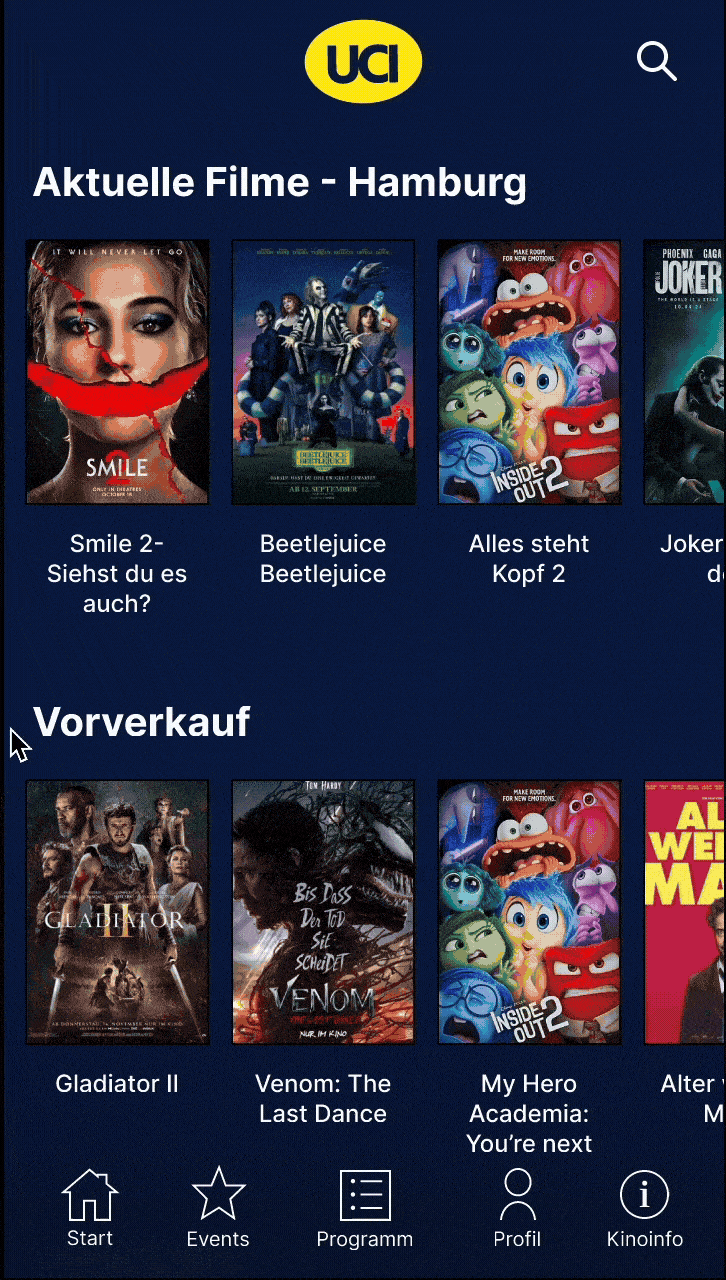The height and width of the screenshot is (1280, 726).
Task: View the Alter presale movie card
Action: tap(686, 912)
